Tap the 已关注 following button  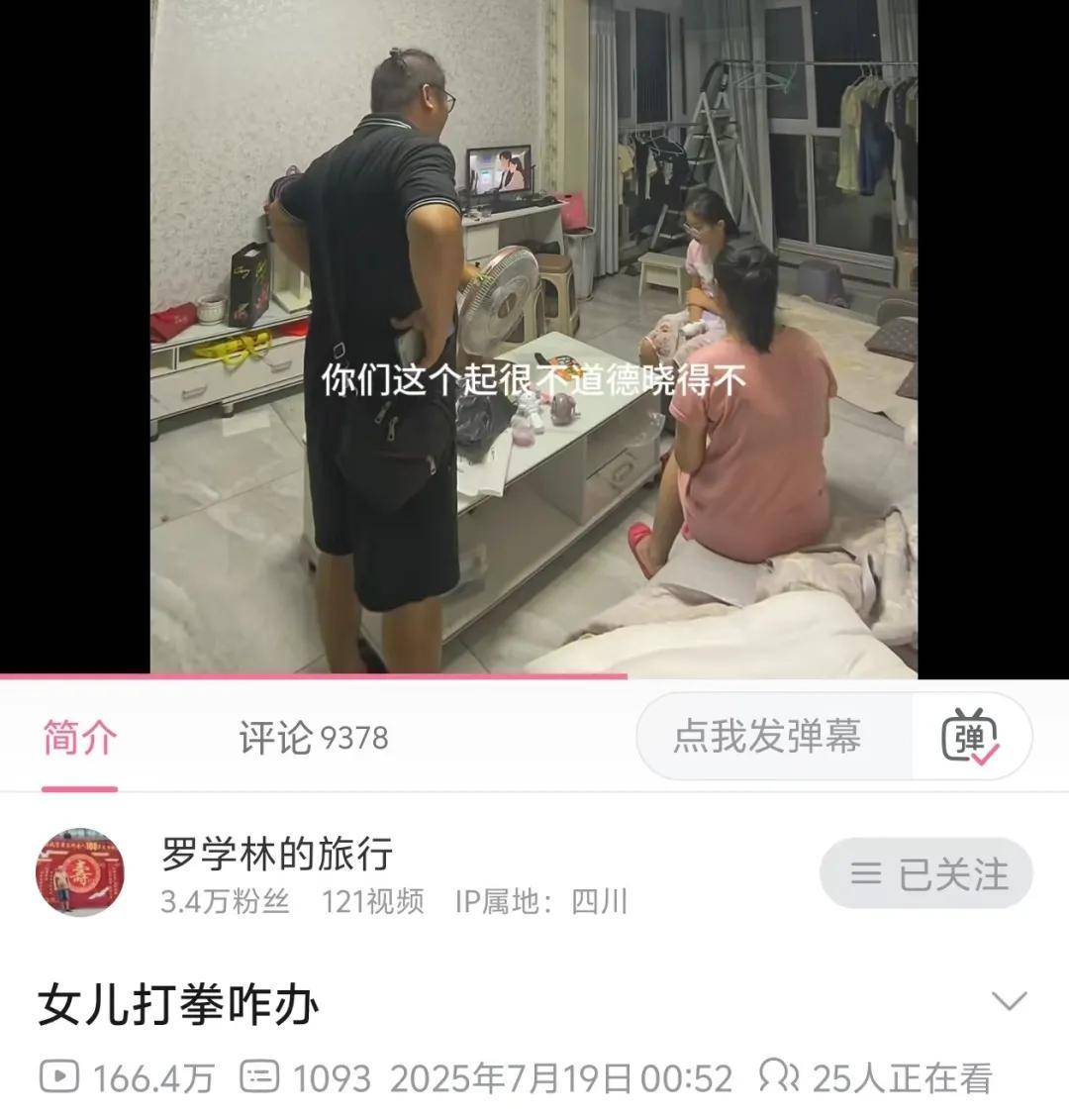(925, 873)
